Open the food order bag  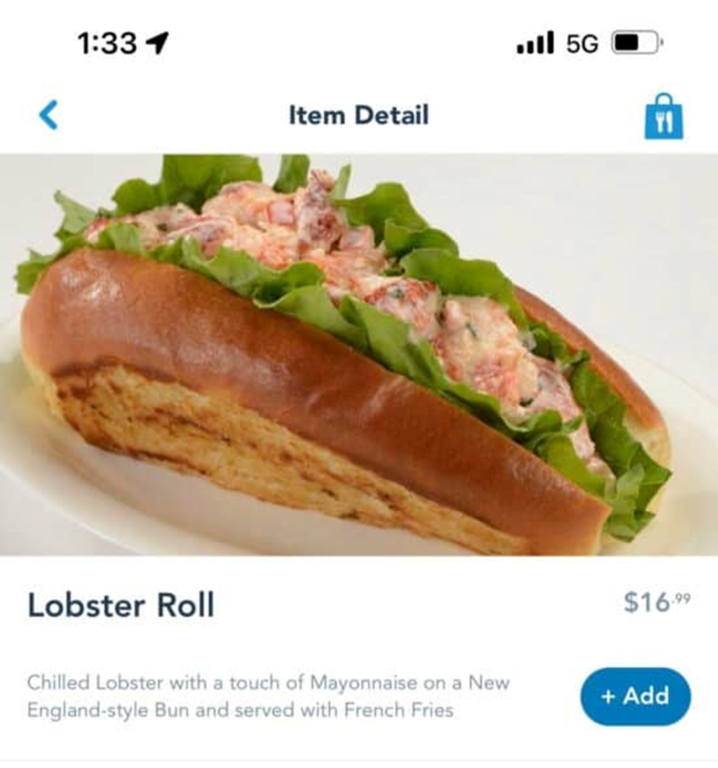pyautogui.click(x=663, y=116)
